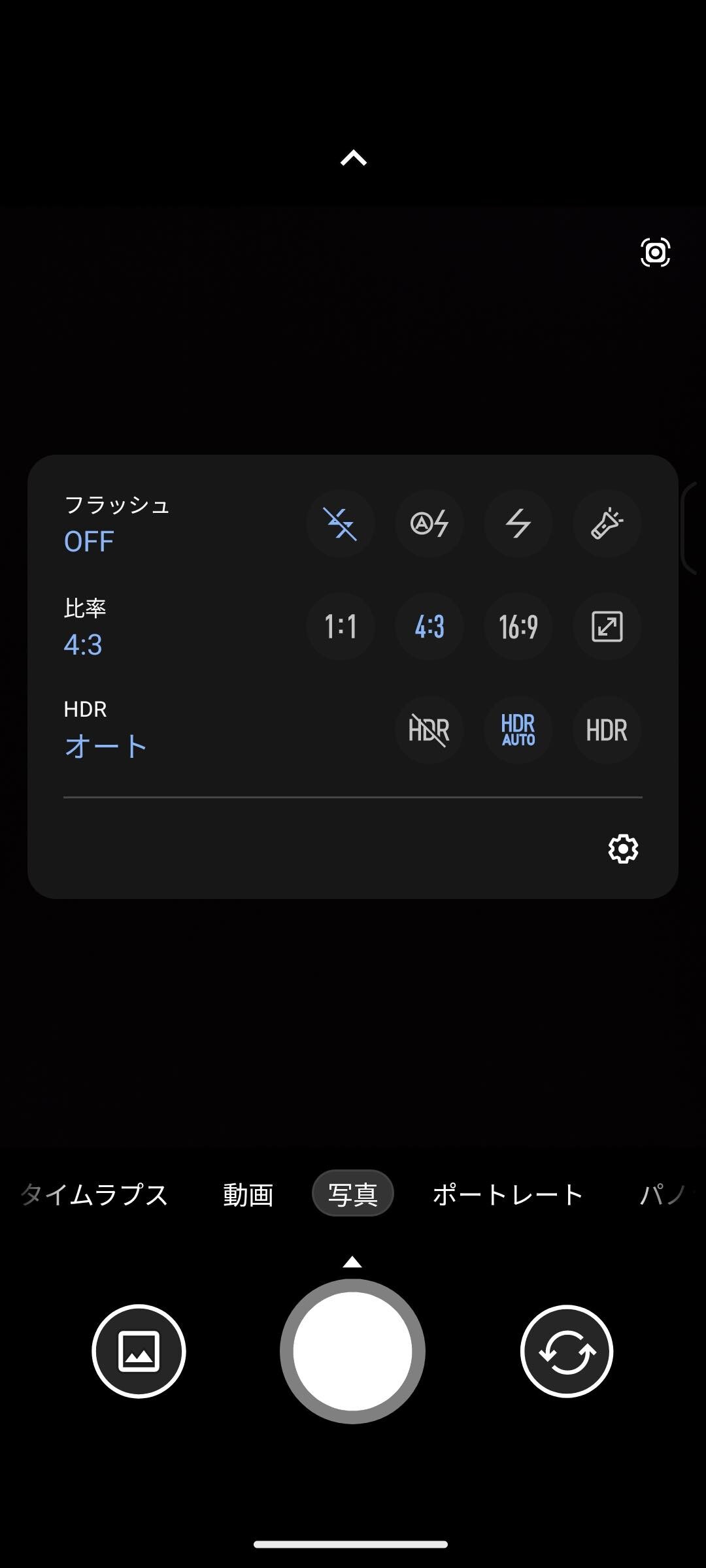706x1568 pixels.
Task: Select auto flash mode
Action: coord(429,523)
